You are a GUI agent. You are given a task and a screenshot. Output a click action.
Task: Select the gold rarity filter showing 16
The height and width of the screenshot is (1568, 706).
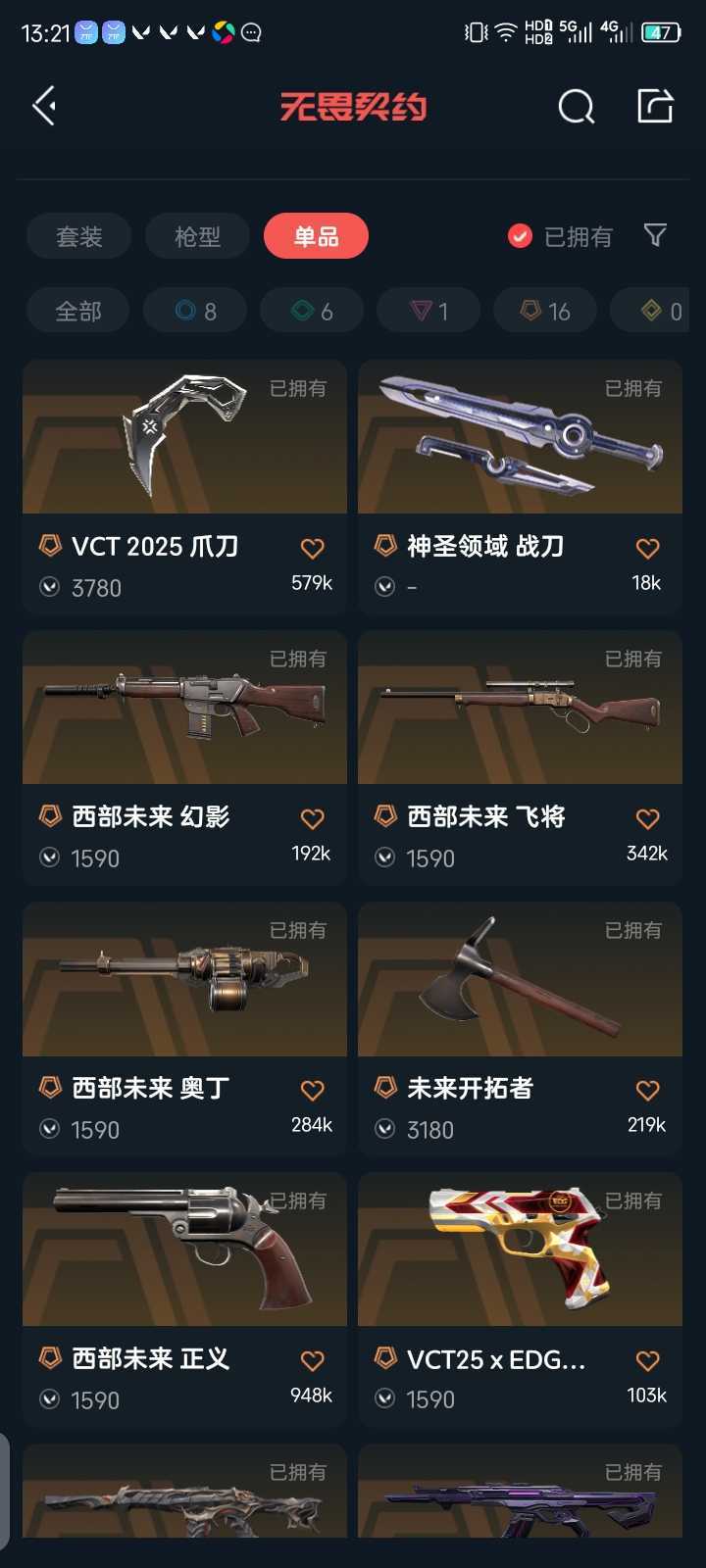point(544,310)
